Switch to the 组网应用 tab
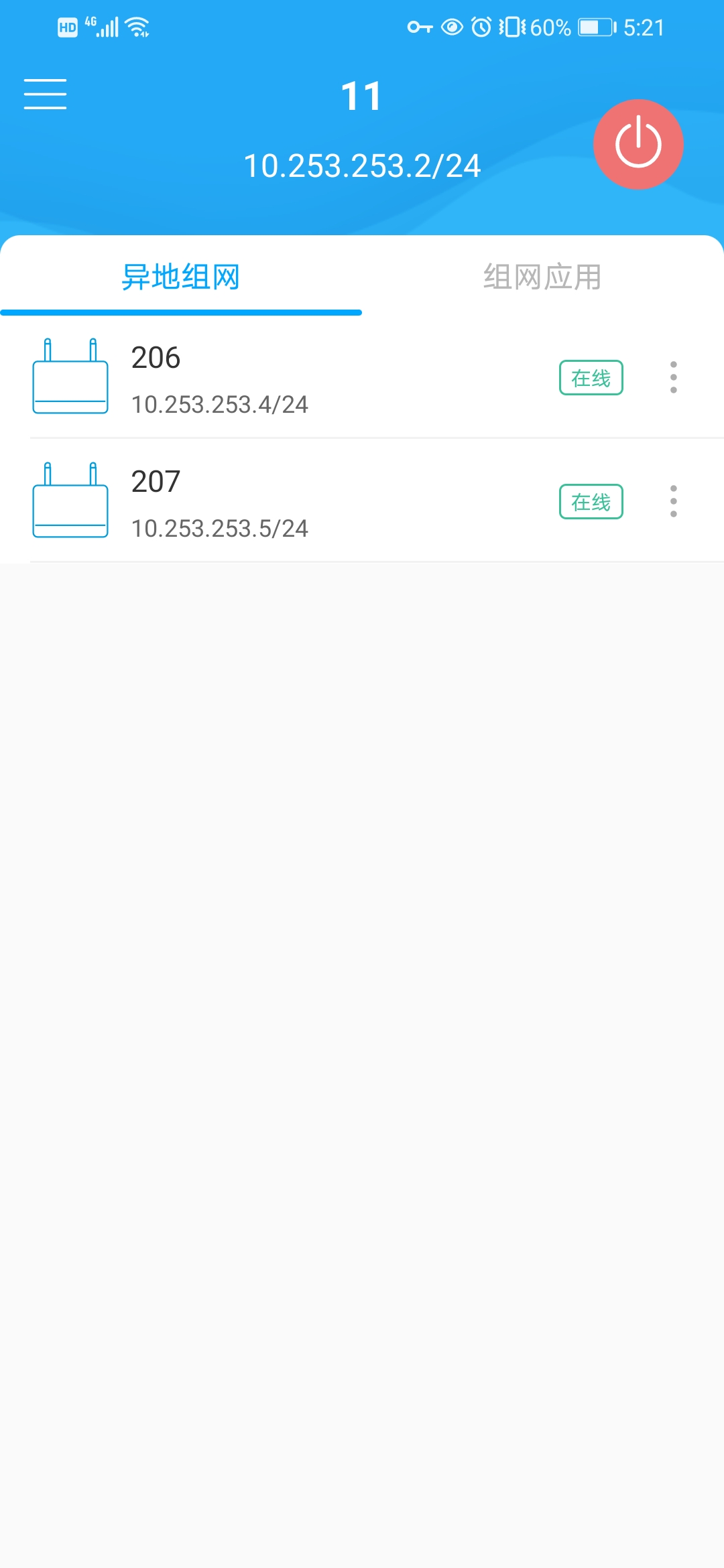Viewport: 724px width, 1568px height. coord(542,277)
